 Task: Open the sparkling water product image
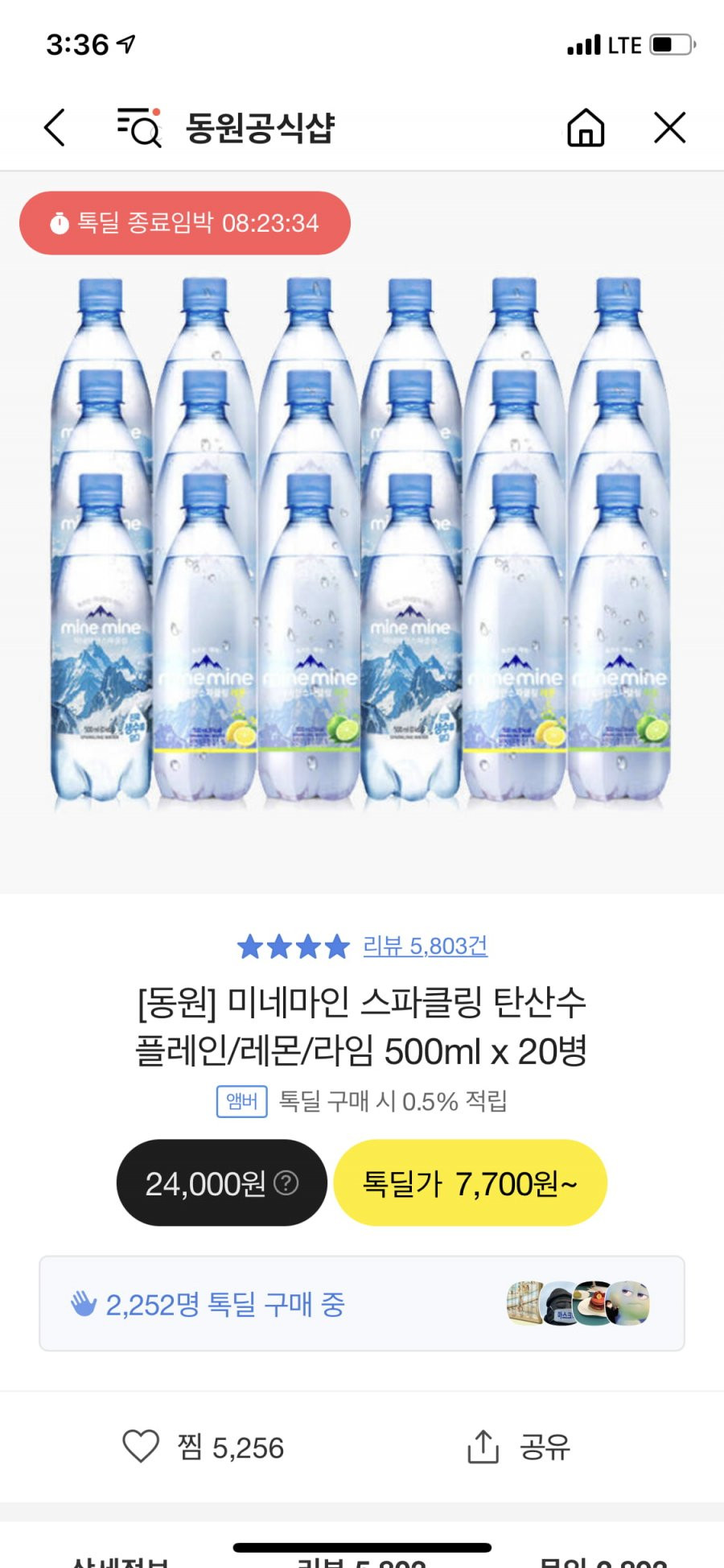(x=362, y=539)
